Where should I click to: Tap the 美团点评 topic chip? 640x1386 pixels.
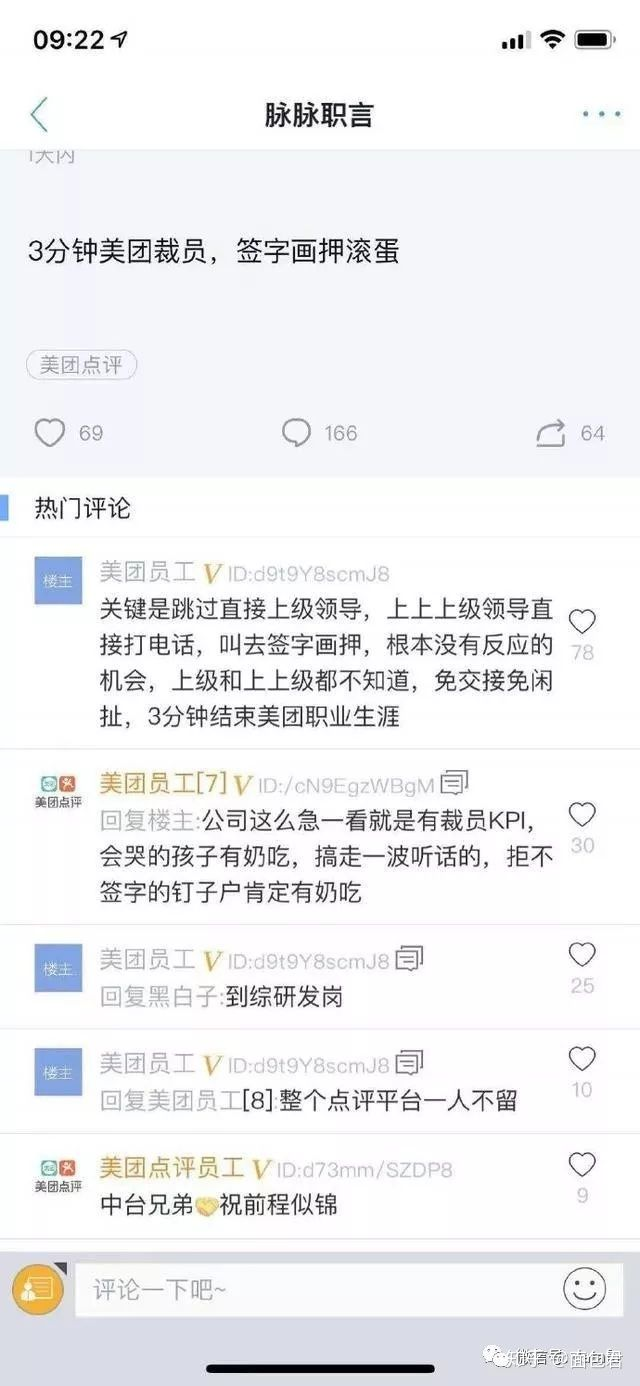point(81,365)
